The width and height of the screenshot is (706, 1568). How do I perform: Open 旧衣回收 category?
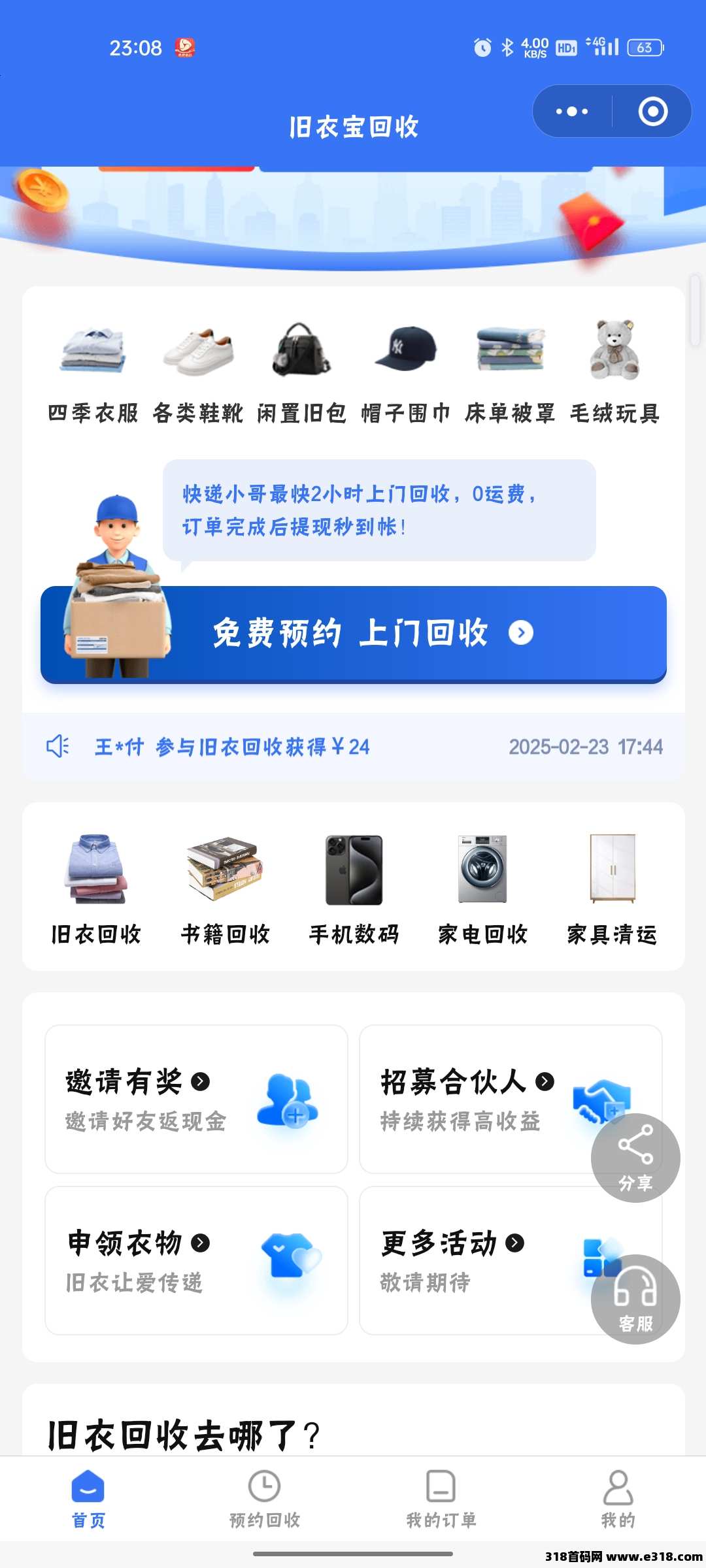click(x=96, y=889)
